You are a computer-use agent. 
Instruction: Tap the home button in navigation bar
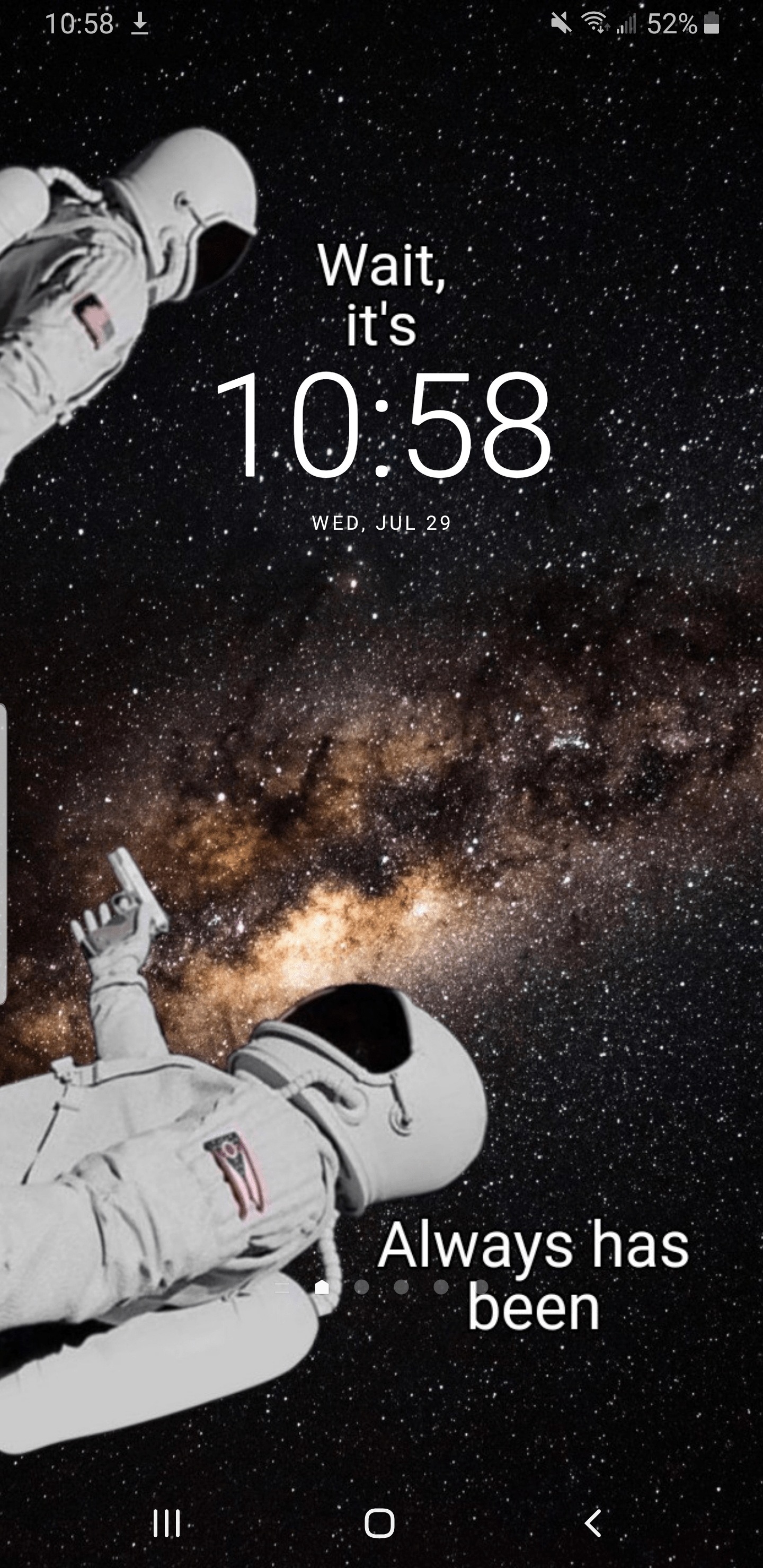379,1524
